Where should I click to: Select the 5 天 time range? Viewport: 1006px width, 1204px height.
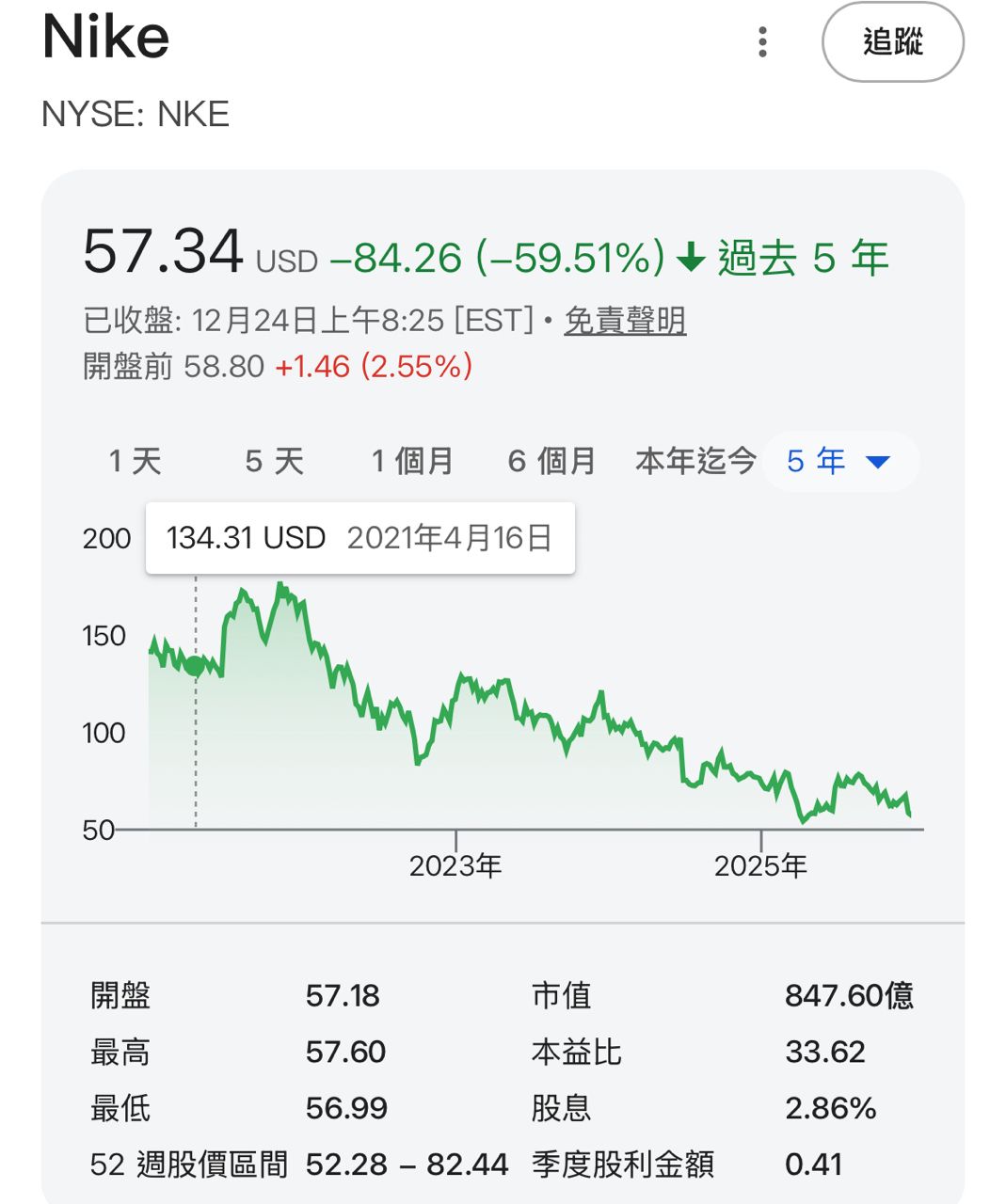click(x=274, y=462)
